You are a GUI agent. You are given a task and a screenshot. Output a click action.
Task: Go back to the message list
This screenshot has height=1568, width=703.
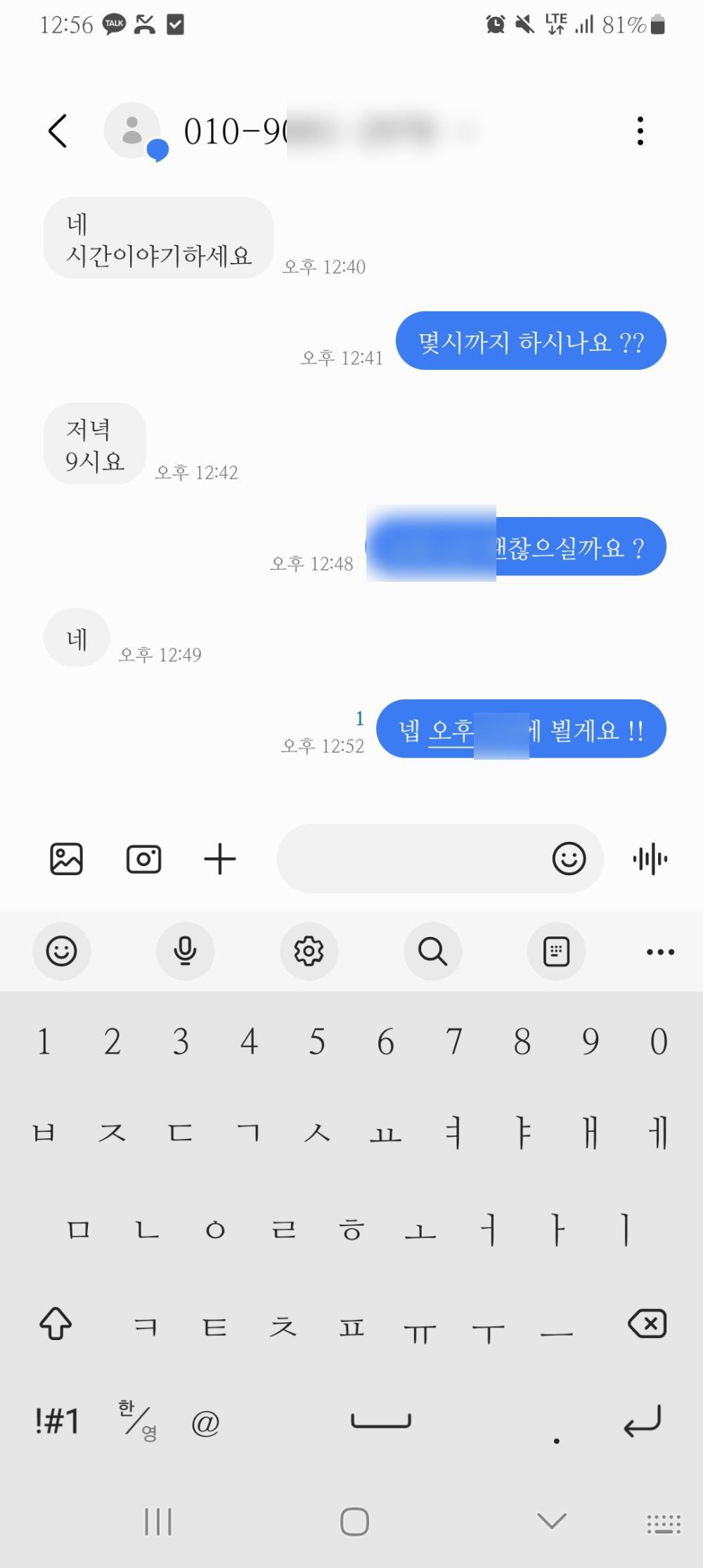click(x=58, y=131)
